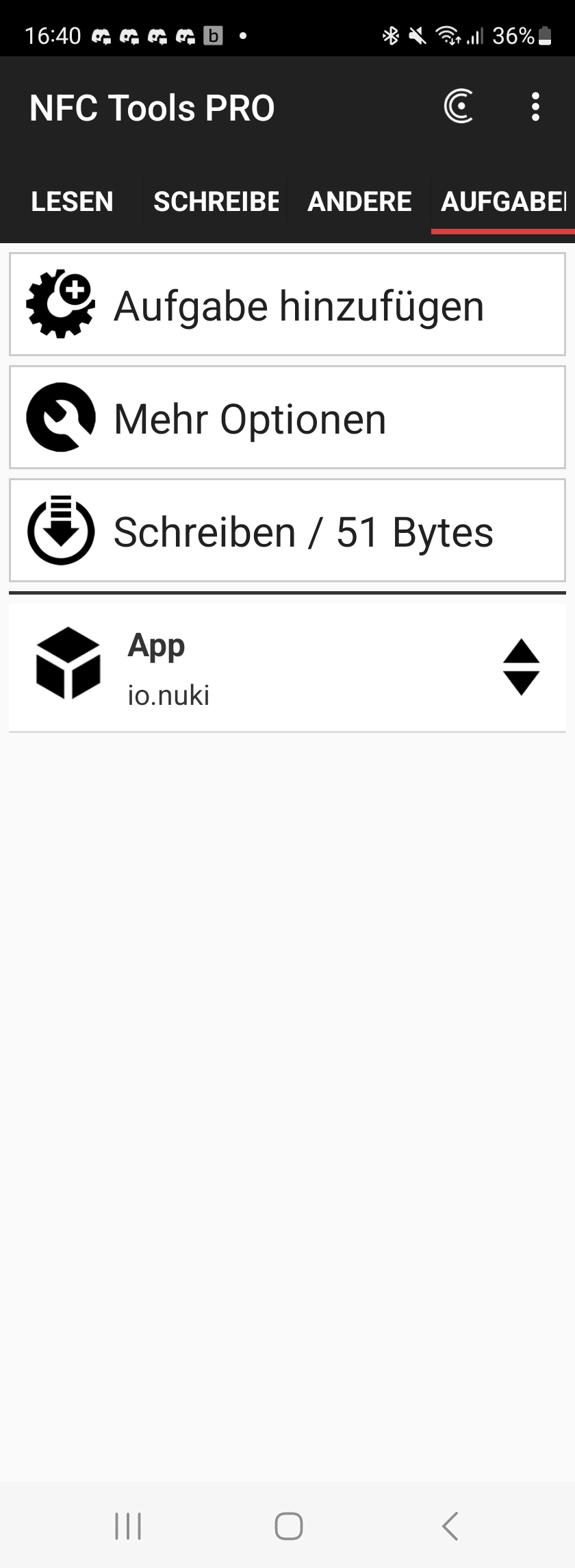
Task: Go back with system back button
Action: [450, 1526]
